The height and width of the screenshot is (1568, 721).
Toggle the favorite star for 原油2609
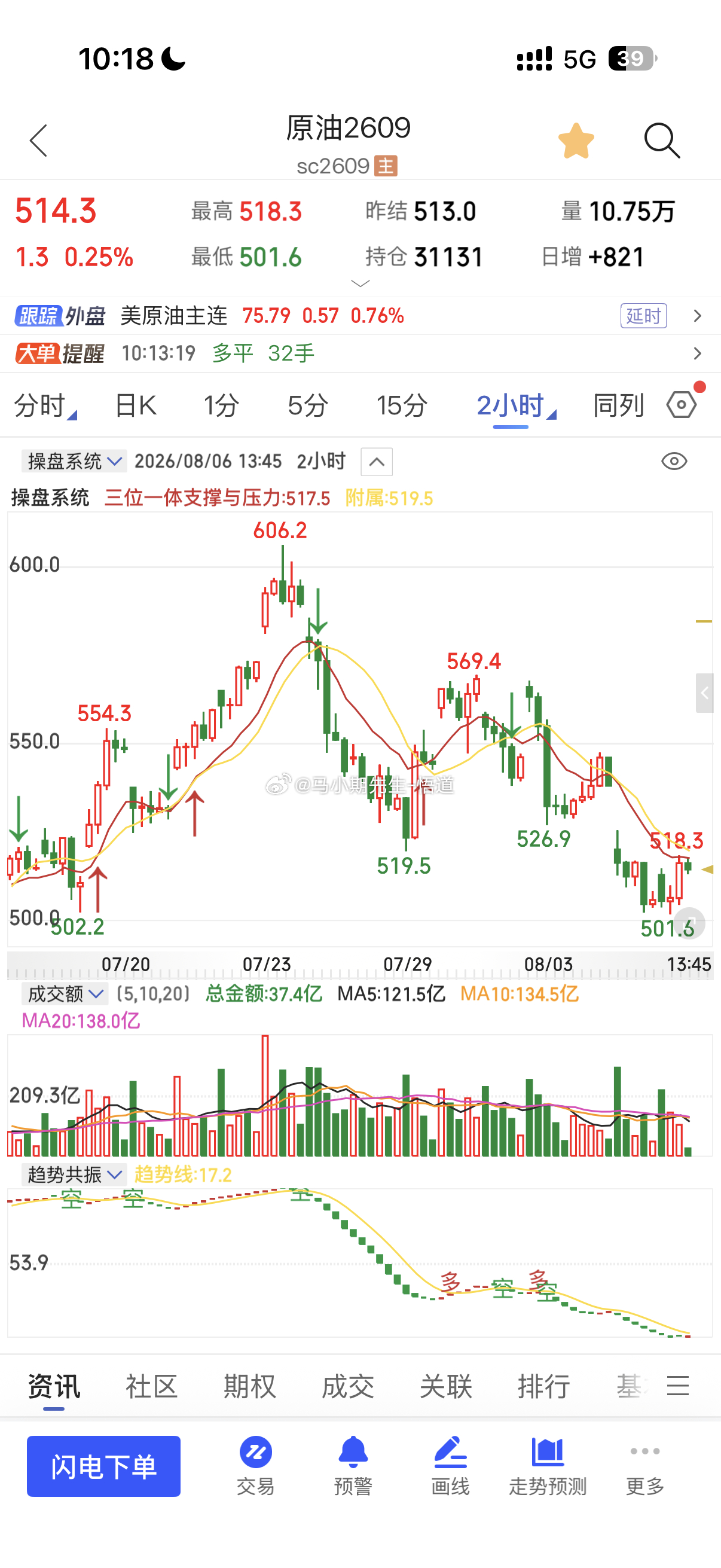(576, 141)
